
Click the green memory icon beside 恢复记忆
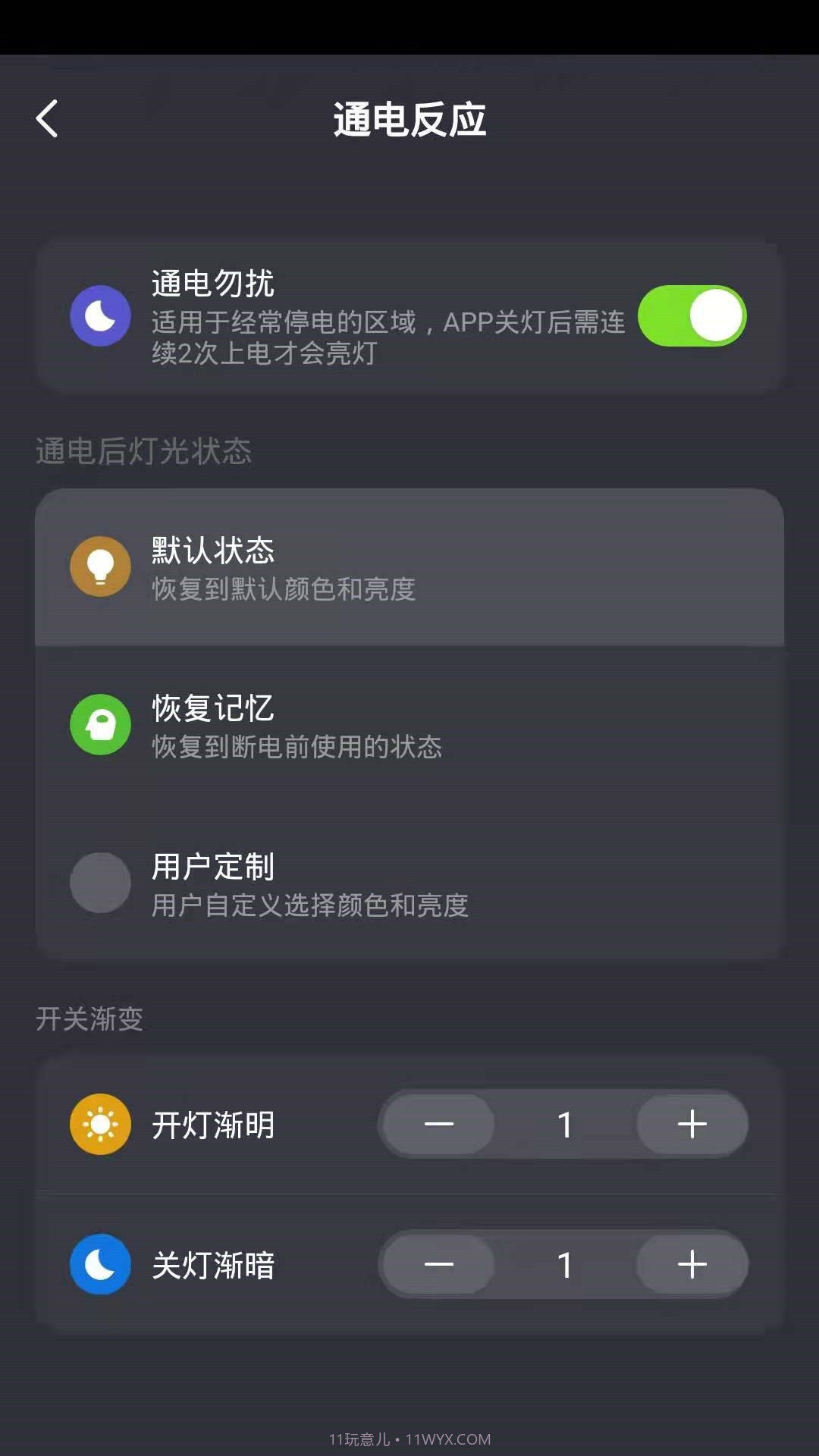(100, 724)
